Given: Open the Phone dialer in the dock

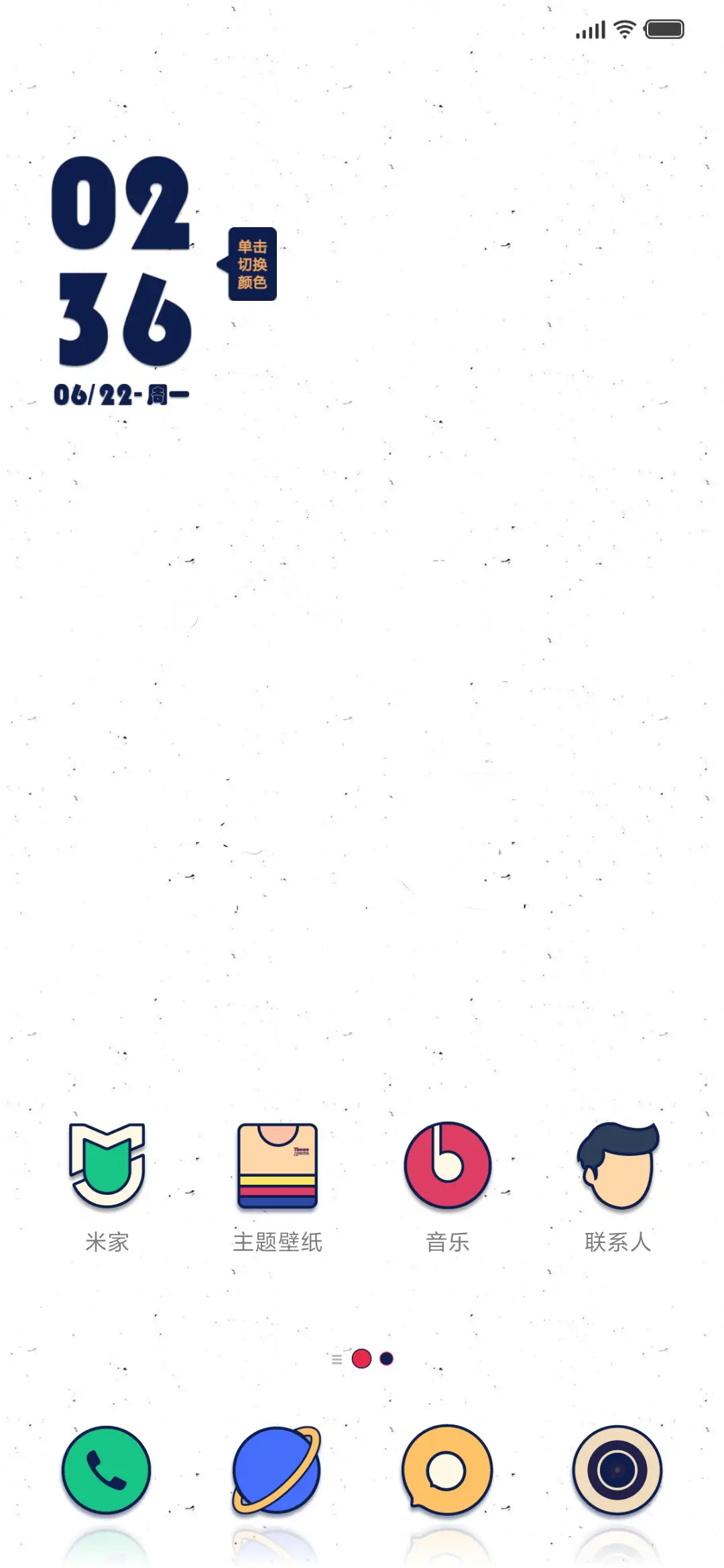Looking at the screenshot, I should coord(107,1471).
